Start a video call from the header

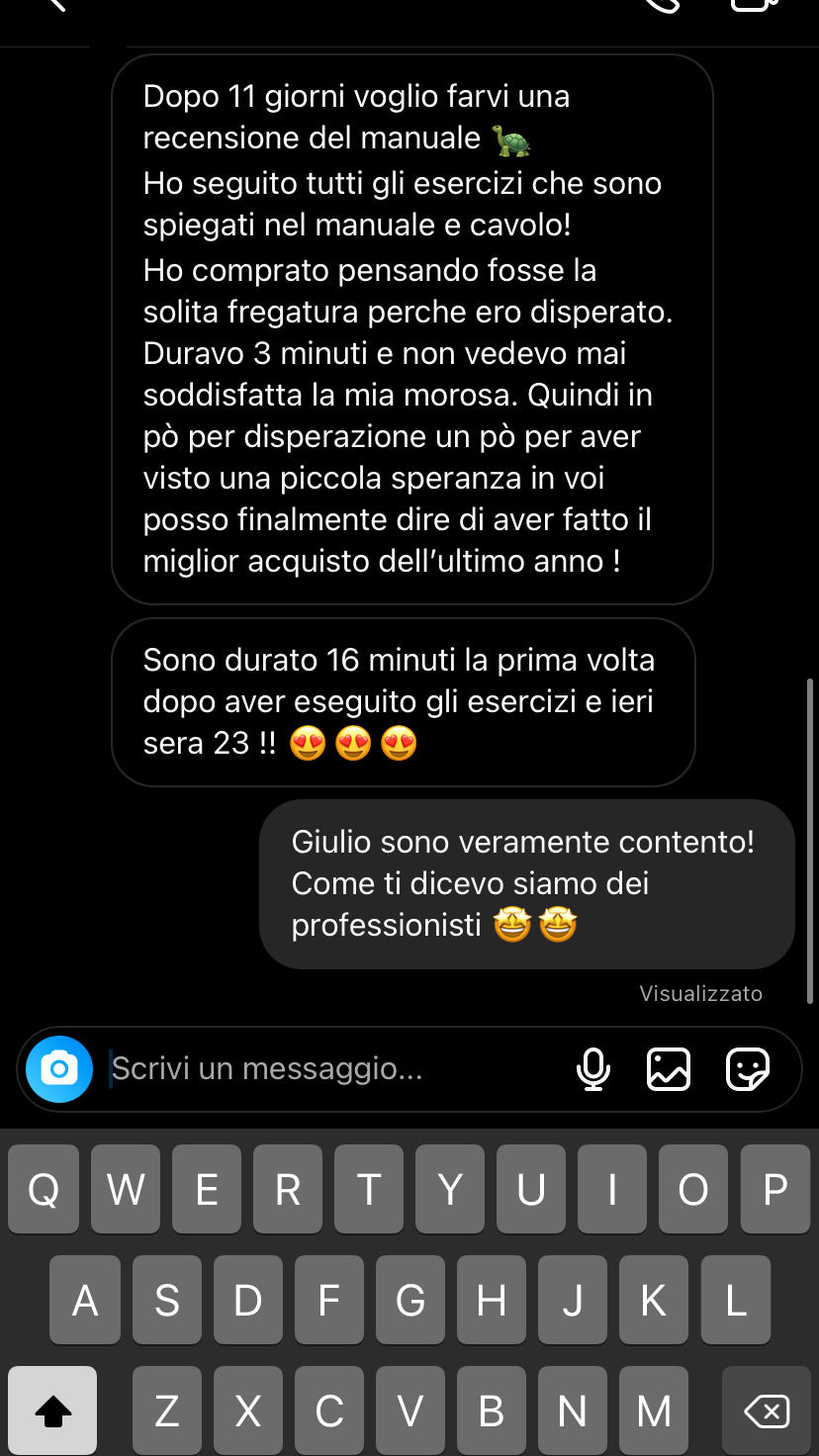tap(753, 5)
